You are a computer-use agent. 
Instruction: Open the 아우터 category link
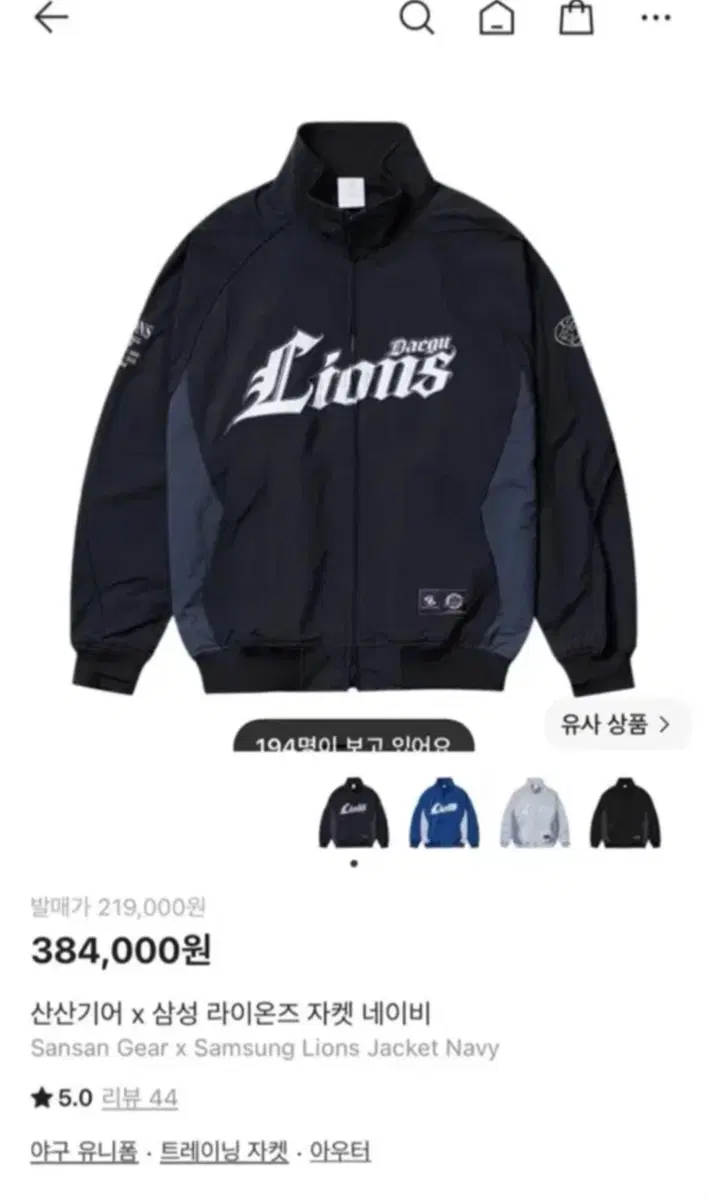pos(340,1151)
